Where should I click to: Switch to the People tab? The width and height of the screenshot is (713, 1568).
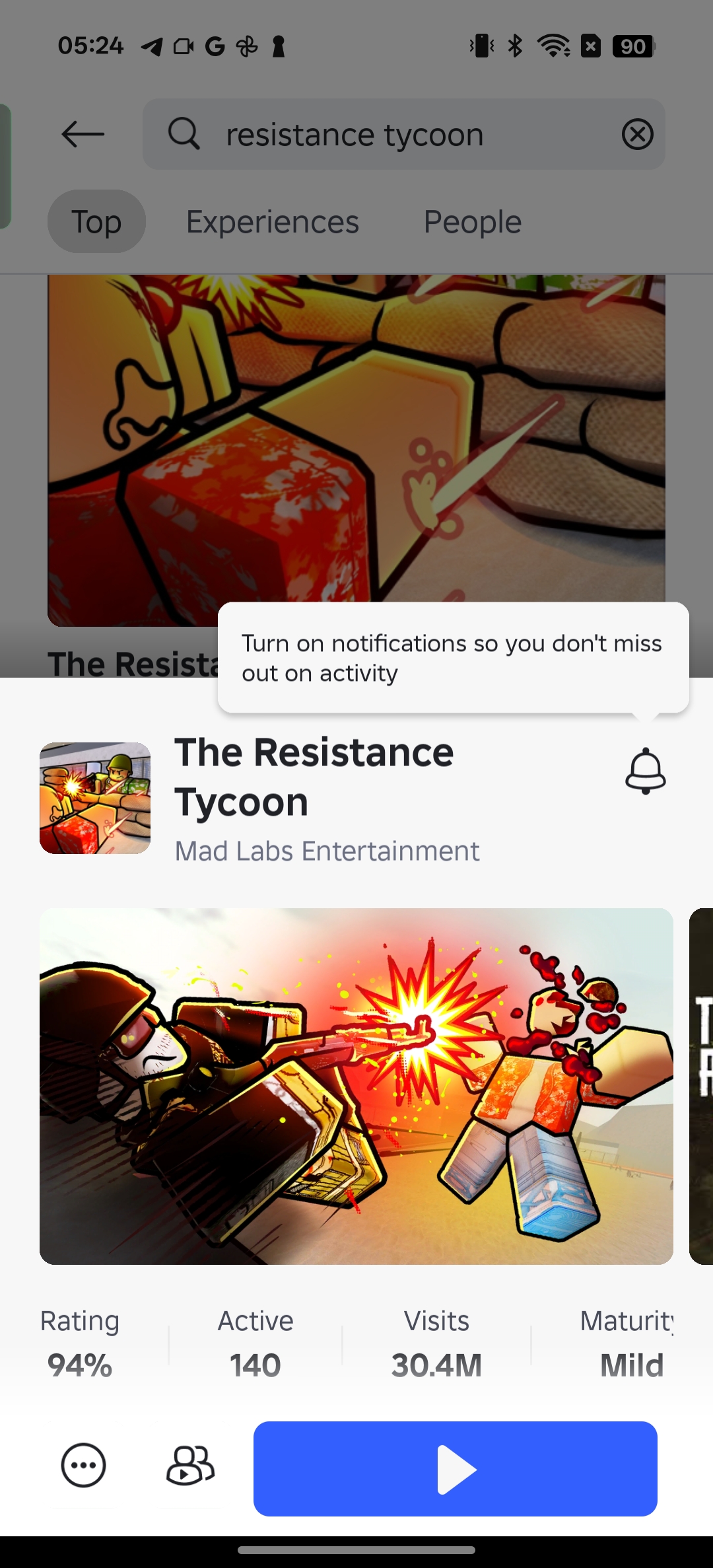point(472,221)
